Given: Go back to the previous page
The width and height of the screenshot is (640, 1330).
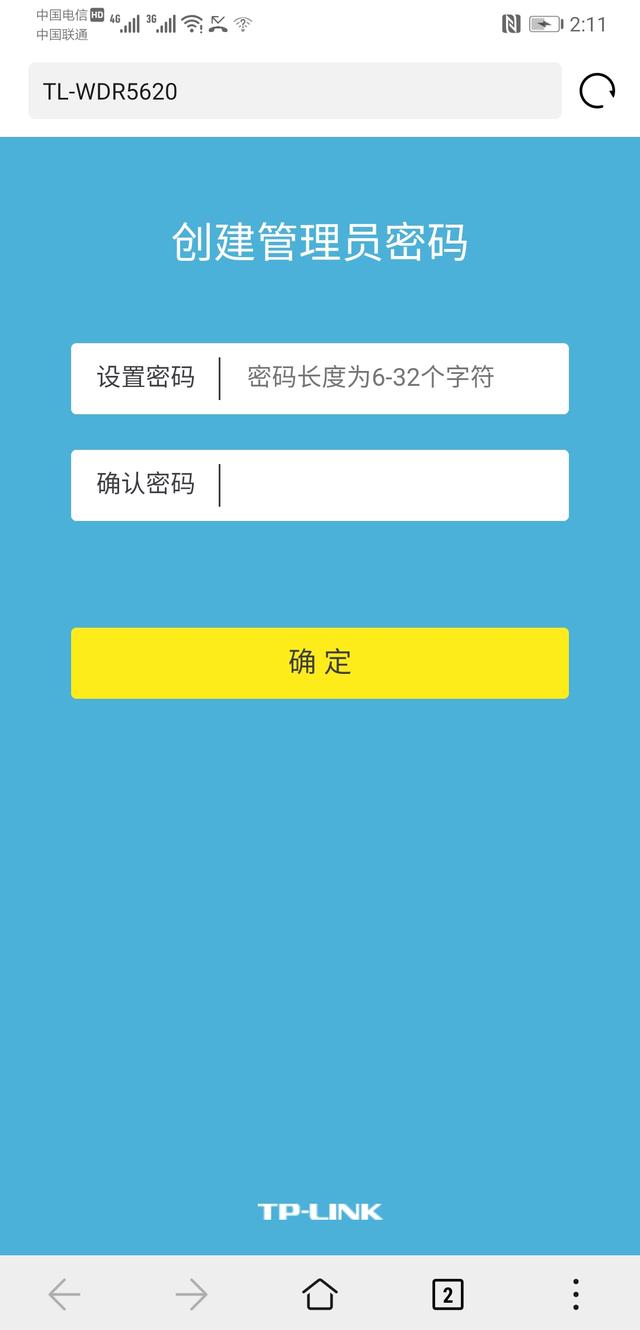Looking at the screenshot, I should [x=64, y=1294].
